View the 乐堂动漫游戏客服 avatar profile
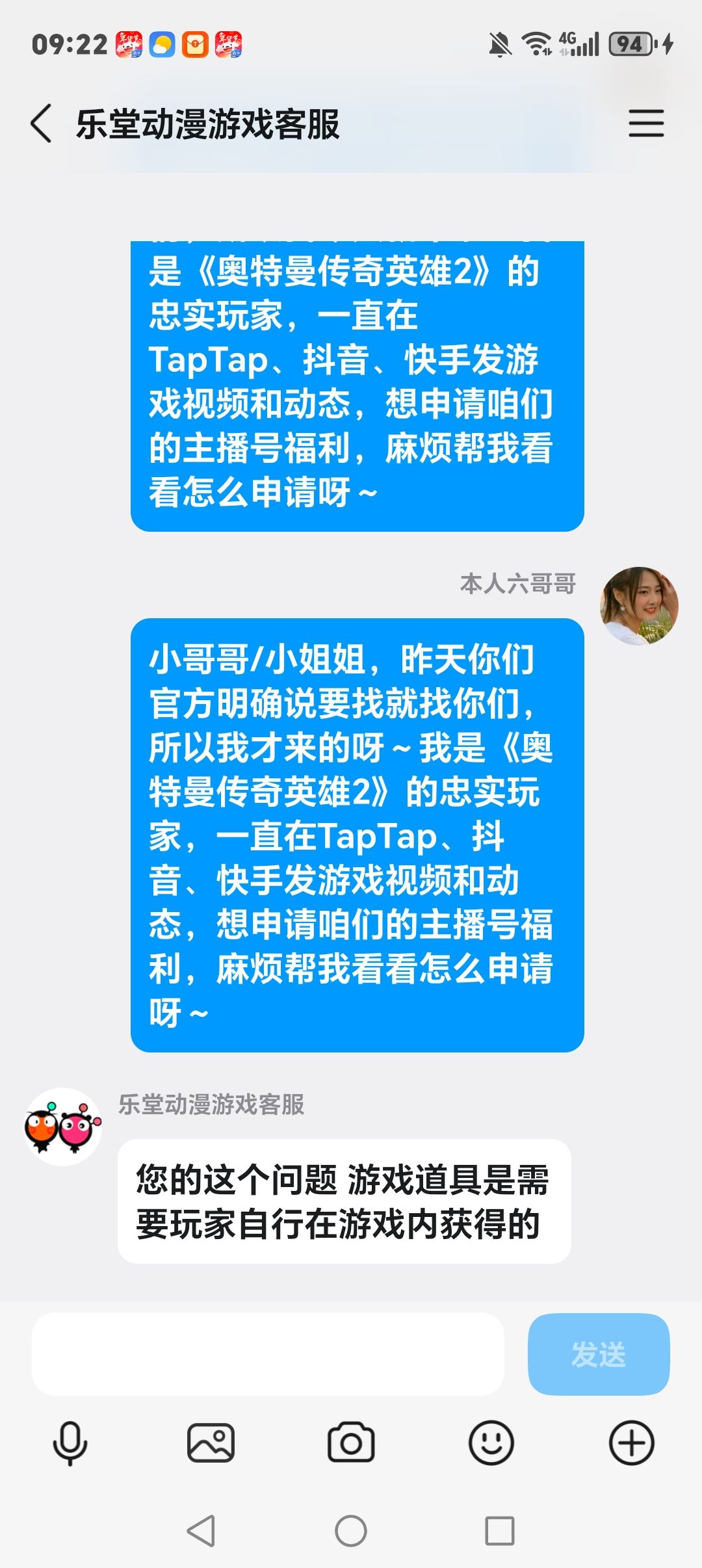The image size is (702, 1568). [x=63, y=1127]
